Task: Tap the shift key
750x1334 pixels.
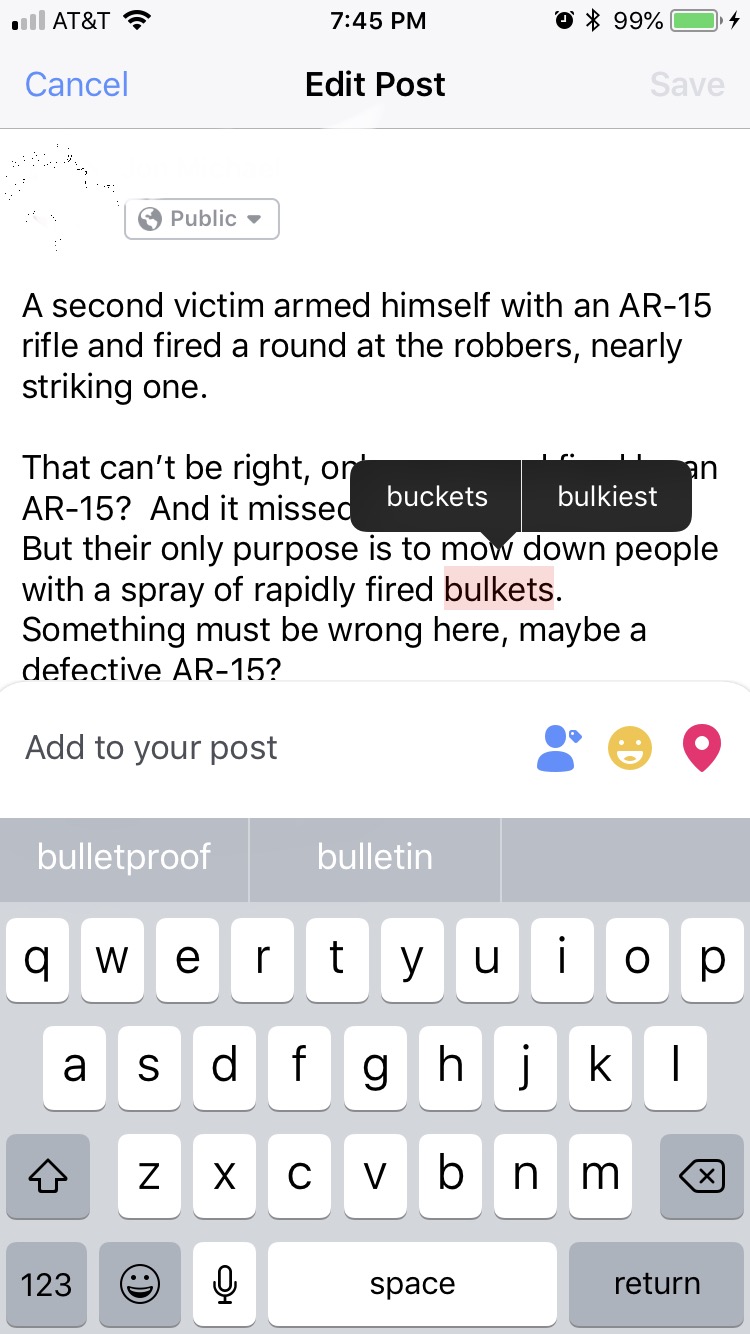Action: (x=47, y=1176)
